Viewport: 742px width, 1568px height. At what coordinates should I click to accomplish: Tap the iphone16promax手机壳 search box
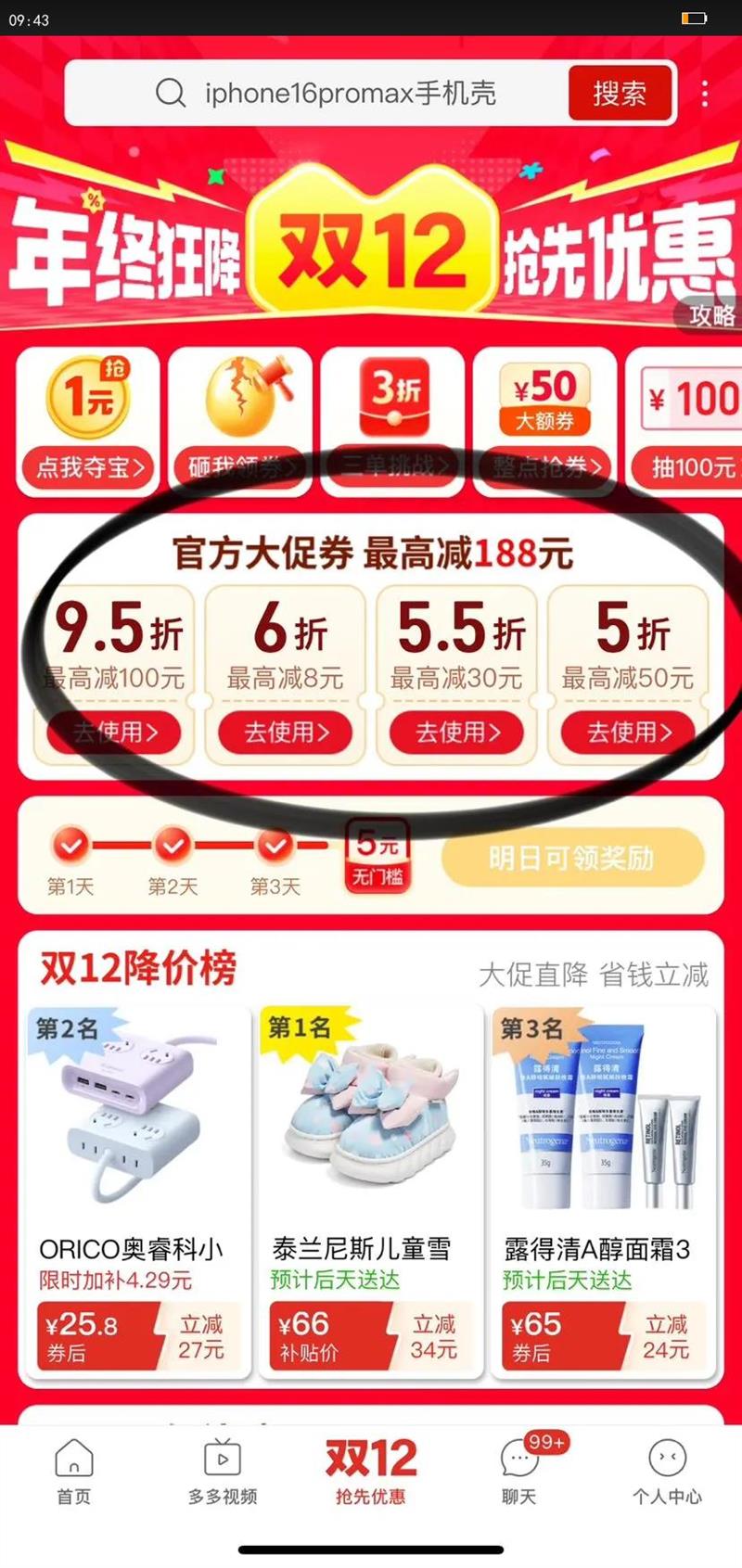(x=315, y=93)
